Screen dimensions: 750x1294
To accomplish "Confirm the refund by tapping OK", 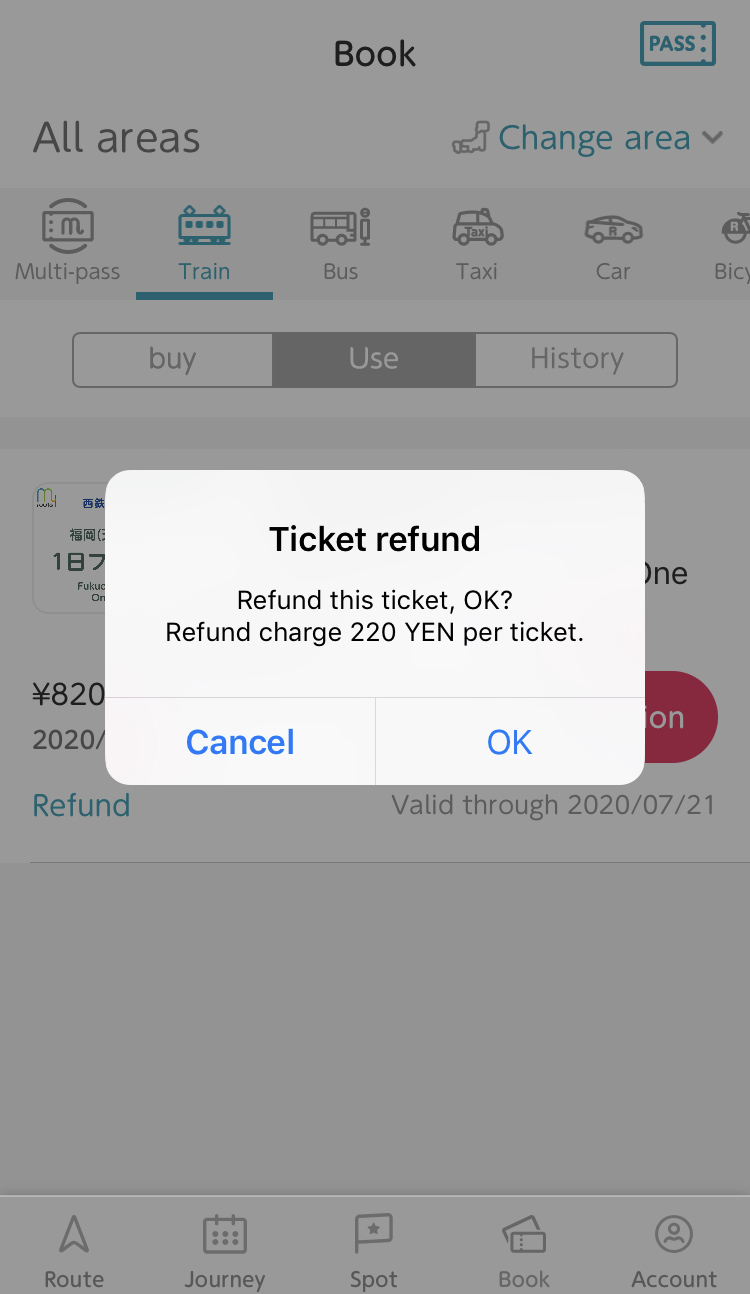I will (x=509, y=742).
